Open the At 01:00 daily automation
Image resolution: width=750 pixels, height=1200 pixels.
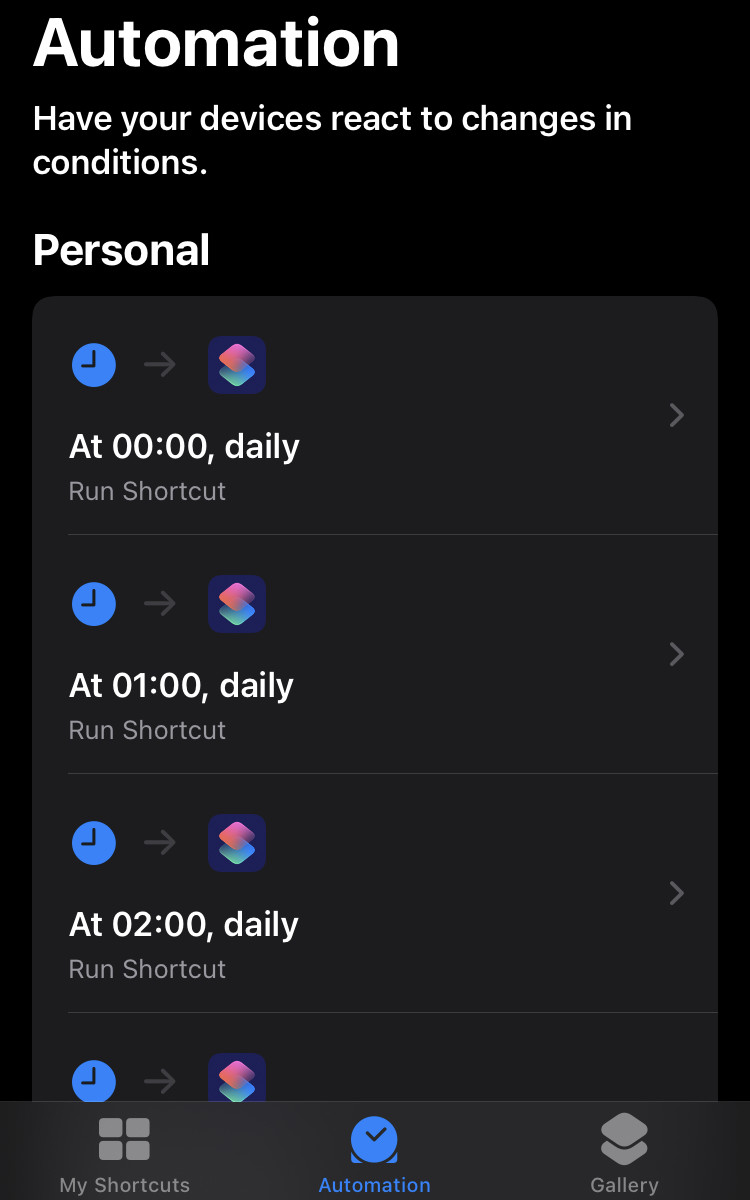(374, 655)
